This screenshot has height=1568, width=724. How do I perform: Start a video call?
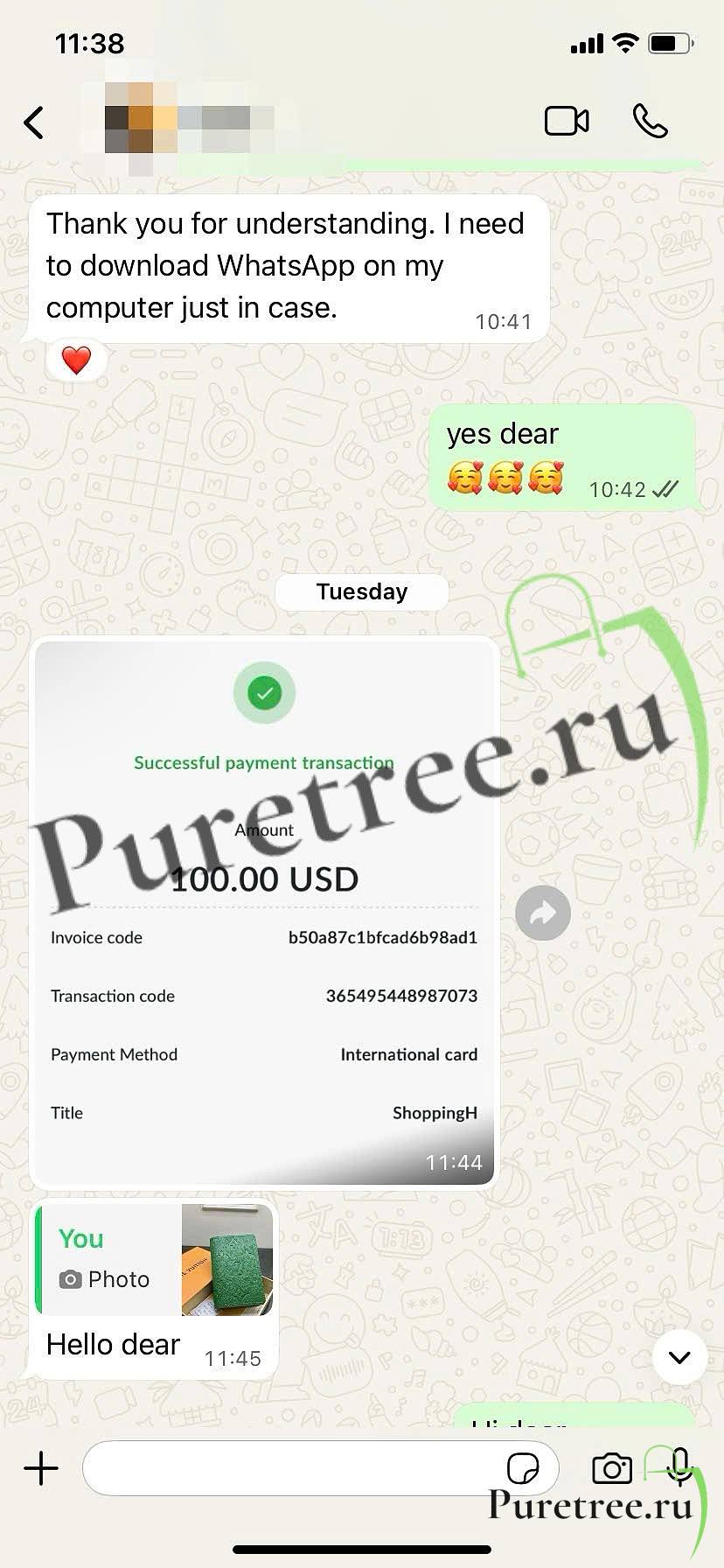click(567, 122)
